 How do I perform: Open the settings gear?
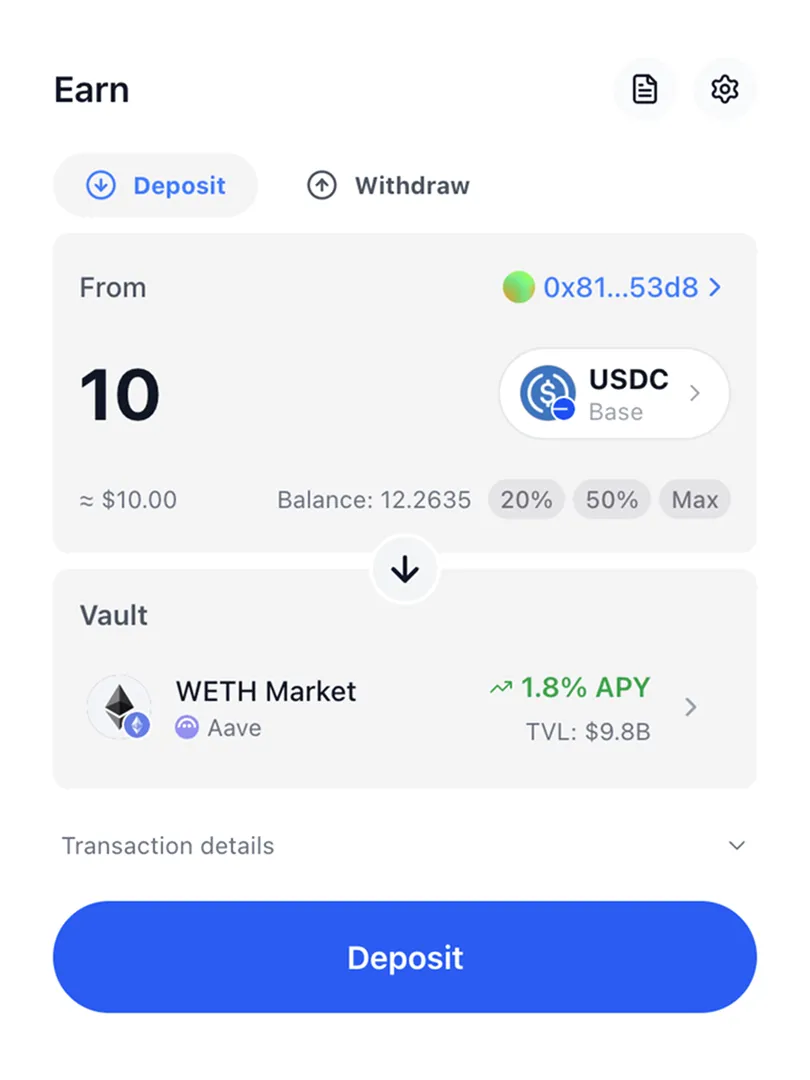724,89
